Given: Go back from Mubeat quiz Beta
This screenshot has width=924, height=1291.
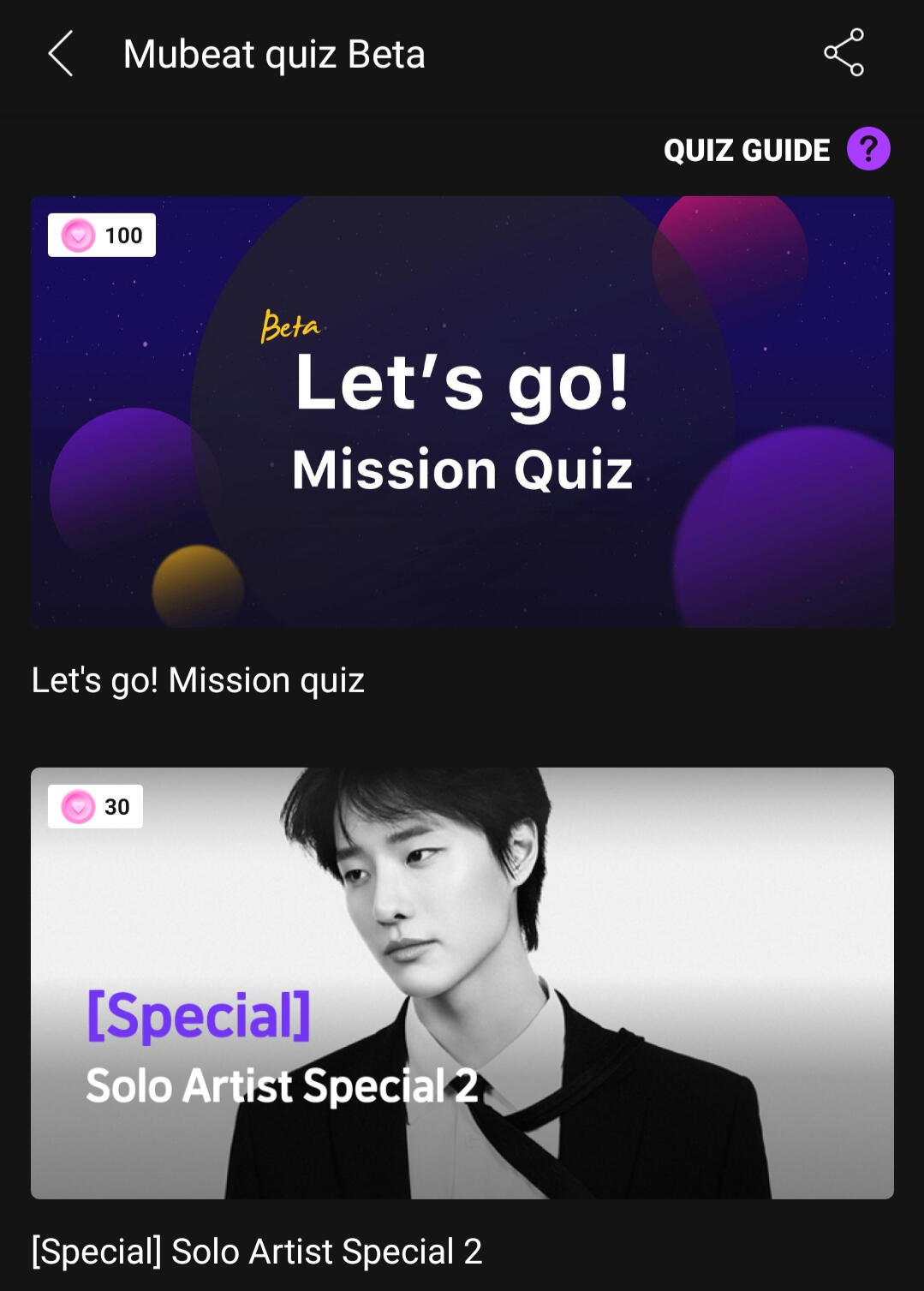Looking at the screenshot, I should pyautogui.click(x=61, y=54).
